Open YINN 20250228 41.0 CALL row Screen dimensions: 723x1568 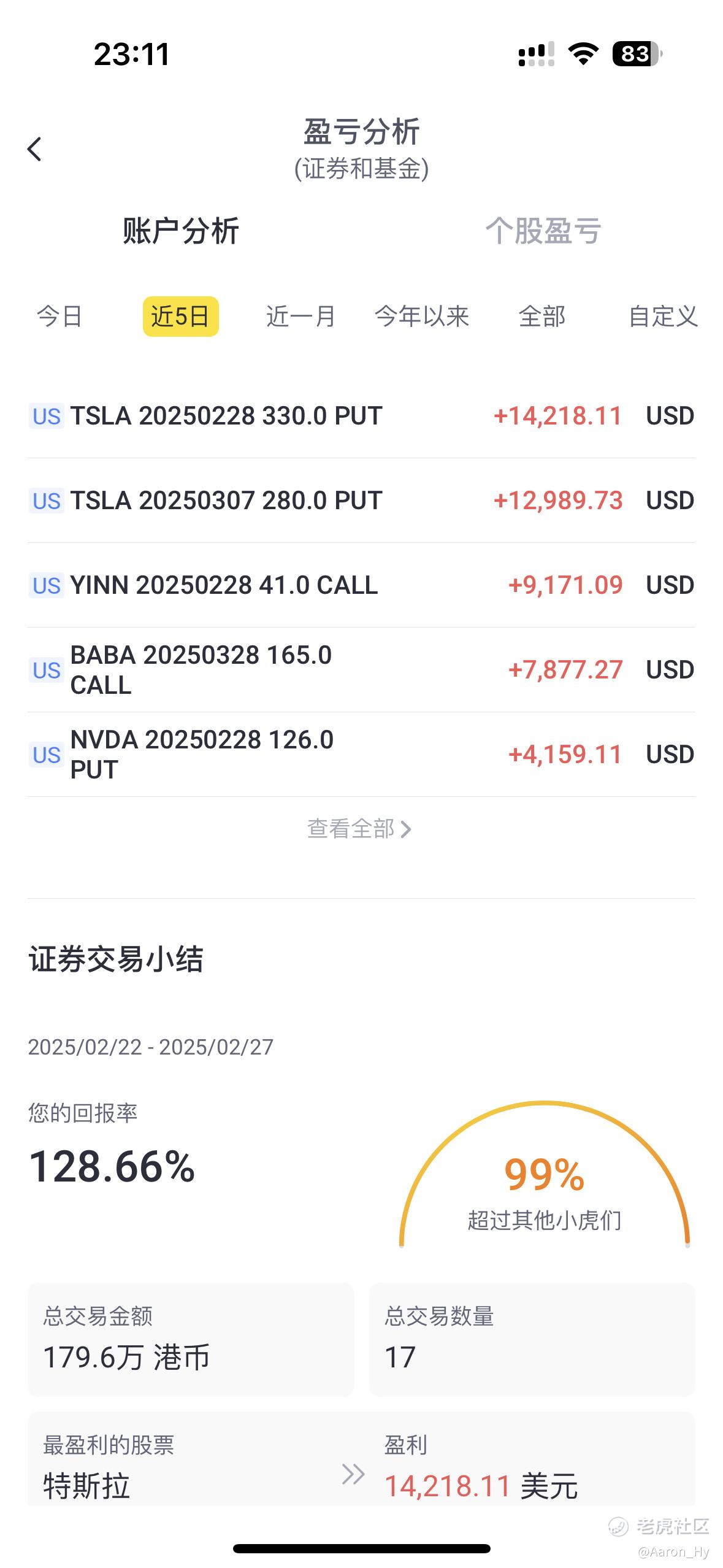click(361, 585)
